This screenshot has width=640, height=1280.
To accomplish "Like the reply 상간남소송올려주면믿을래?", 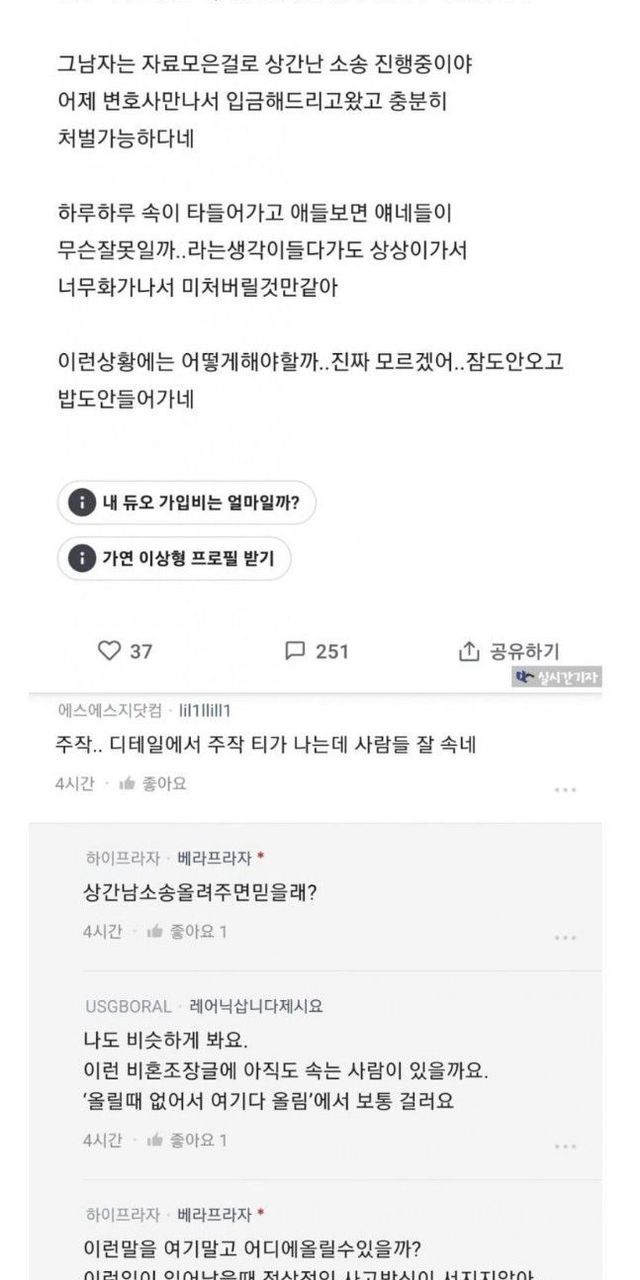I will [x=186, y=931].
